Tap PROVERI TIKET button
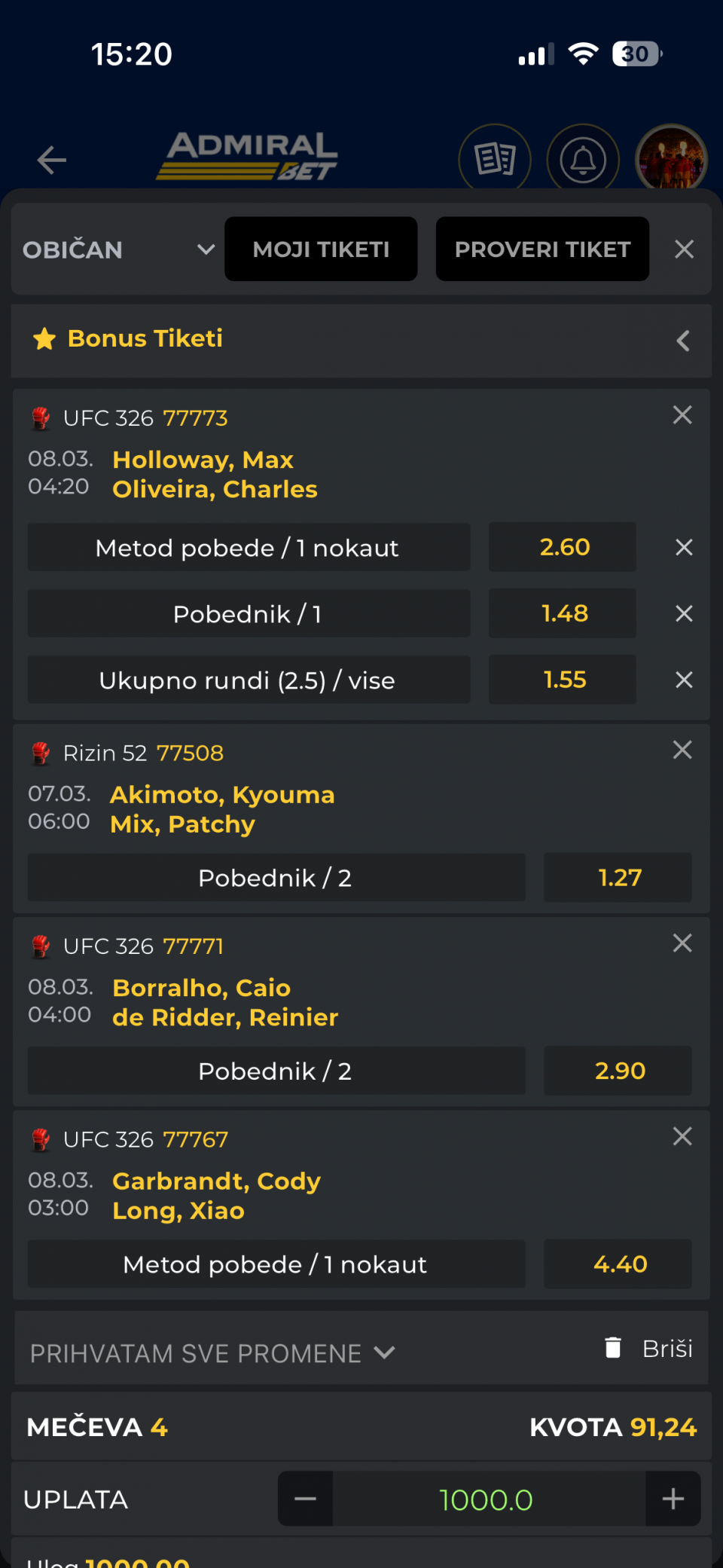Viewport: 723px width, 1568px height. 542,249
